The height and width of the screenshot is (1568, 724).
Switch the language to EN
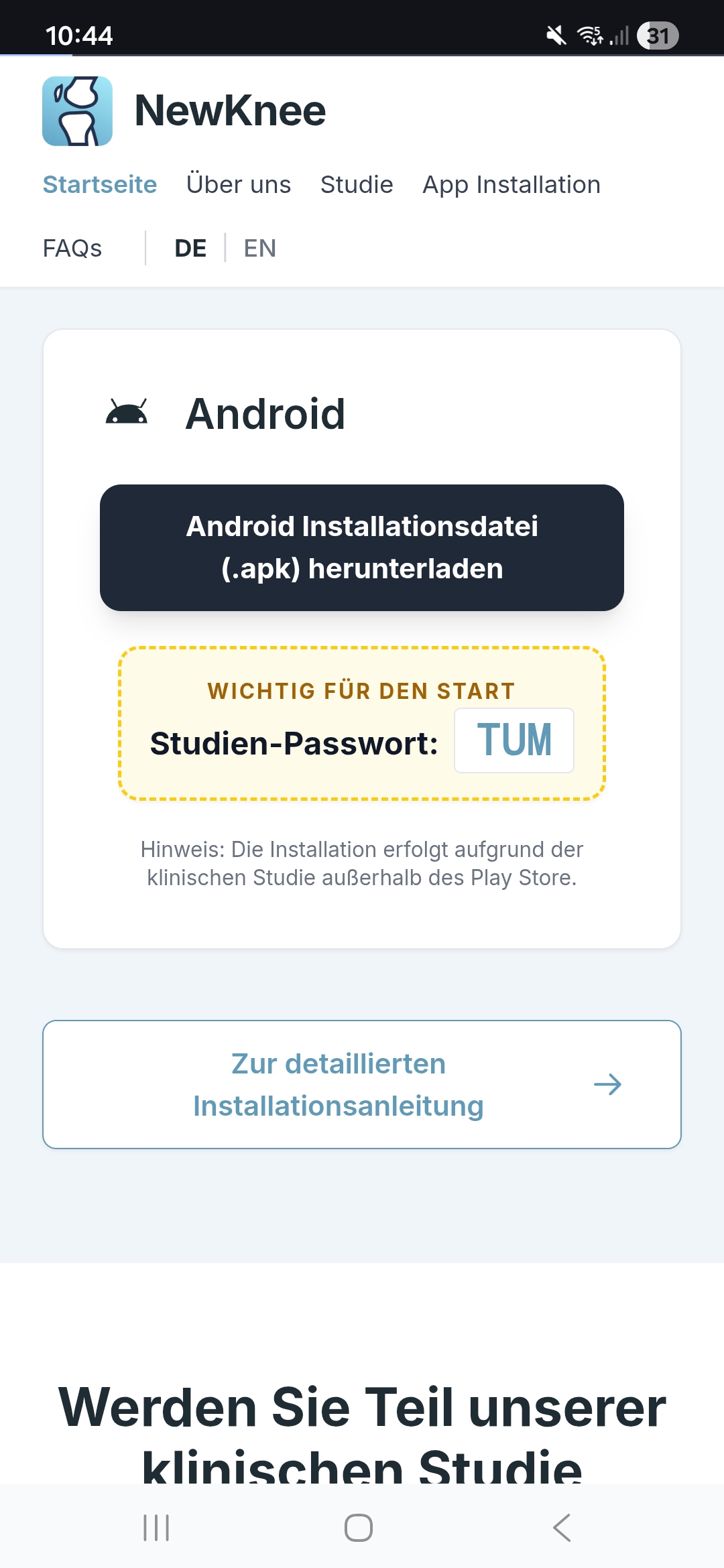tap(260, 248)
